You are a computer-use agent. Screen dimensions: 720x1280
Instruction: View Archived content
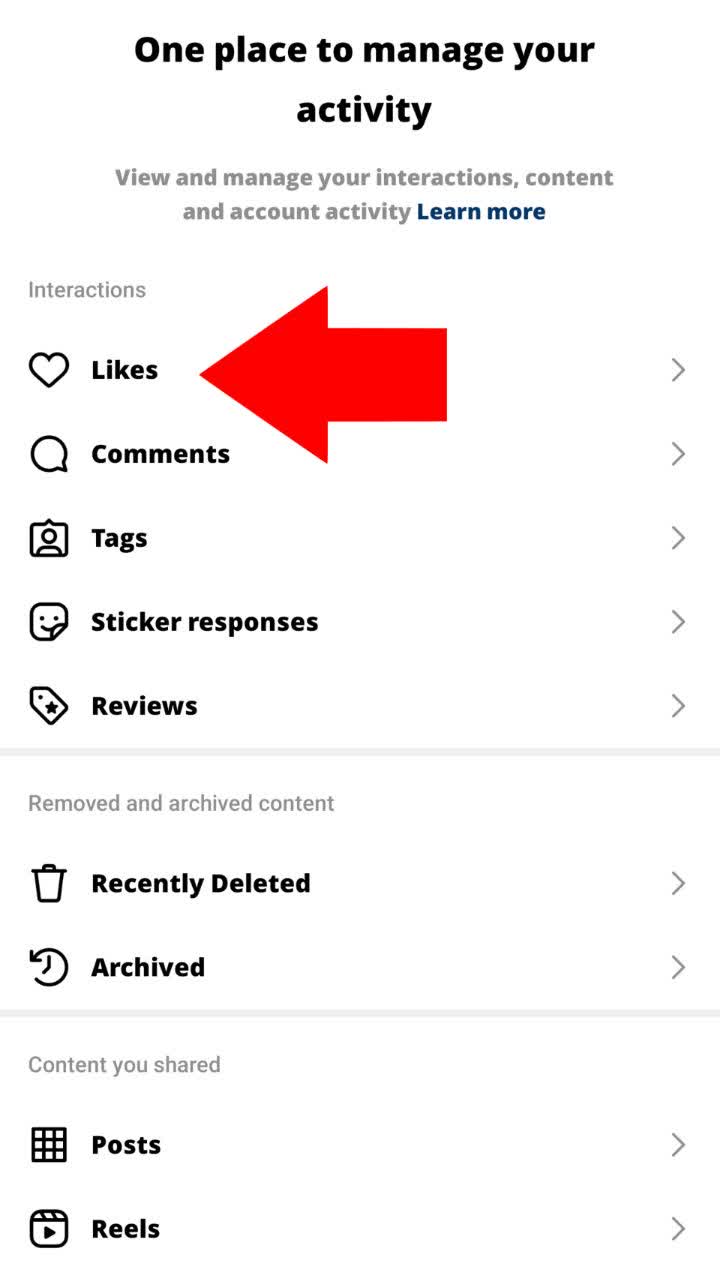(x=148, y=968)
